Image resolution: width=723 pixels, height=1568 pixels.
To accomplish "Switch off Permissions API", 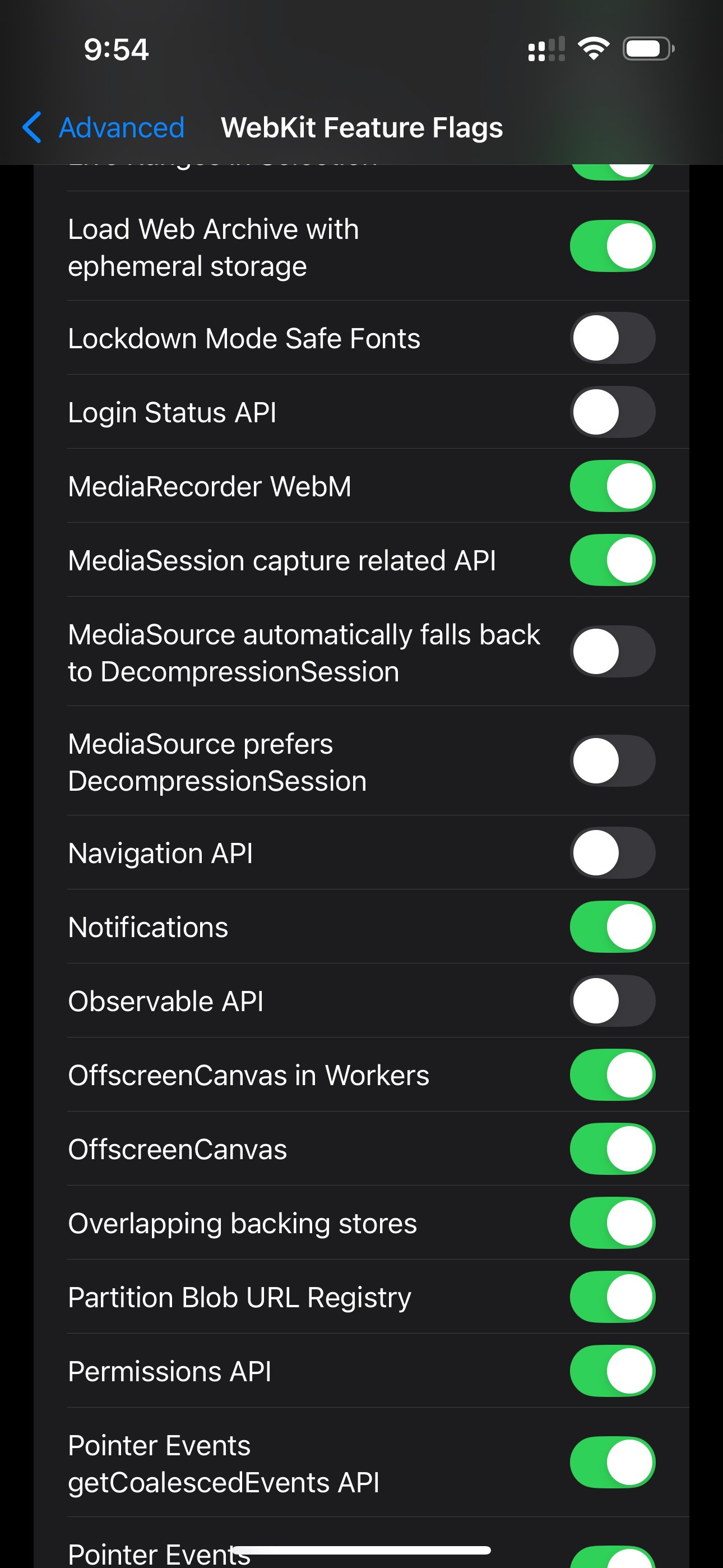I will [612, 1371].
